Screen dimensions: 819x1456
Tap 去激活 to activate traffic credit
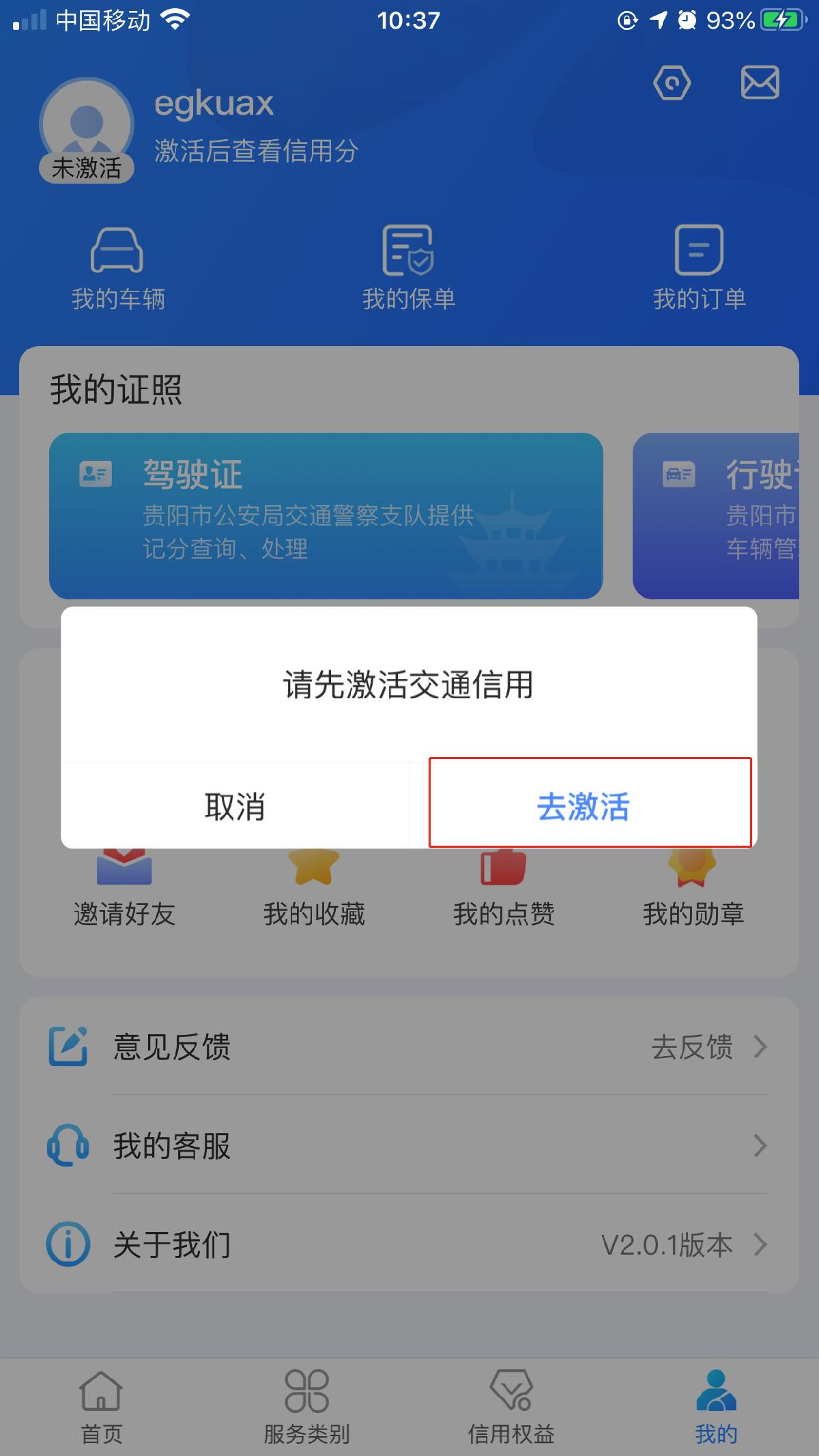click(583, 805)
